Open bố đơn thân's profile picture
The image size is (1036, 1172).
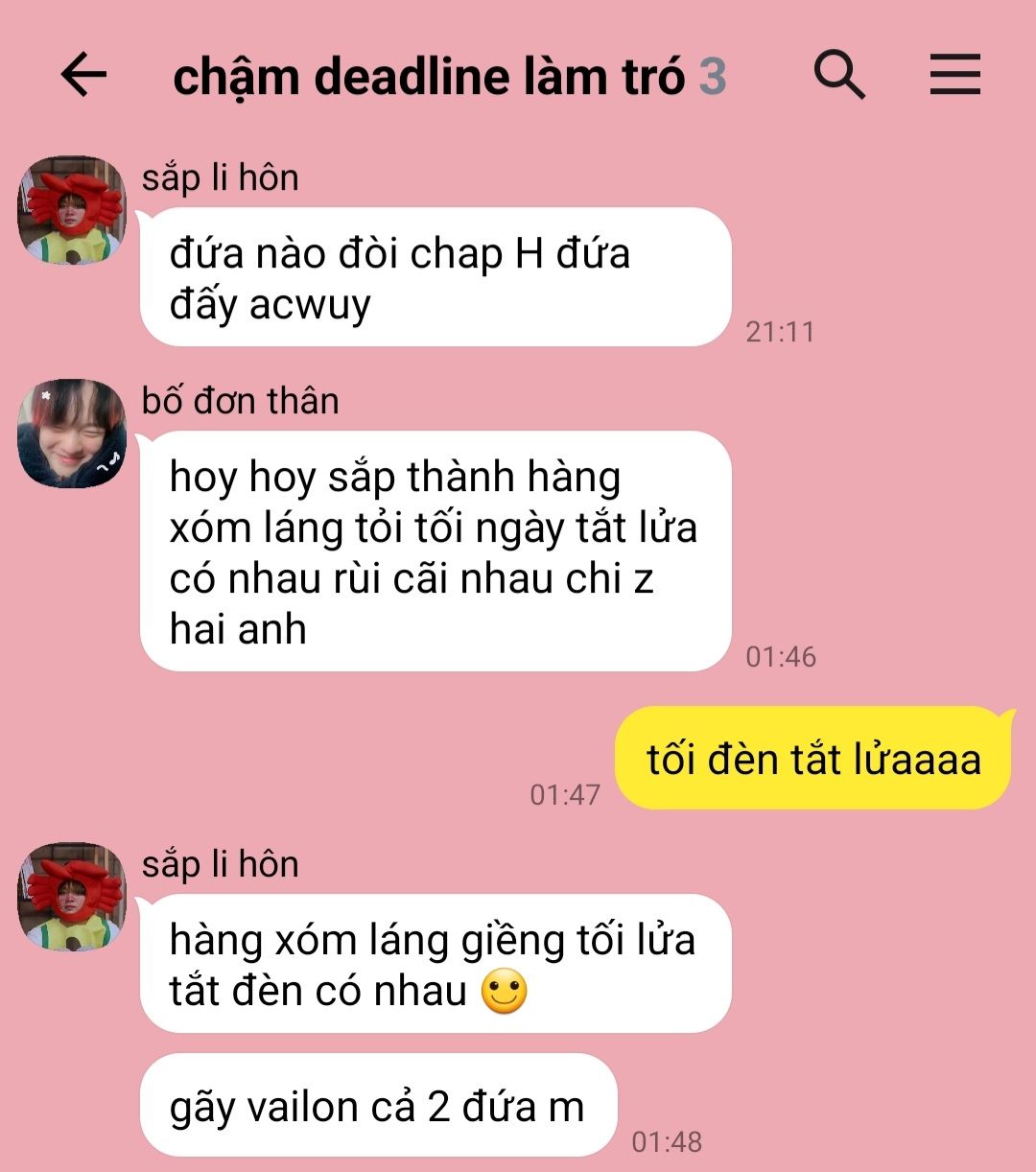point(72,433)
